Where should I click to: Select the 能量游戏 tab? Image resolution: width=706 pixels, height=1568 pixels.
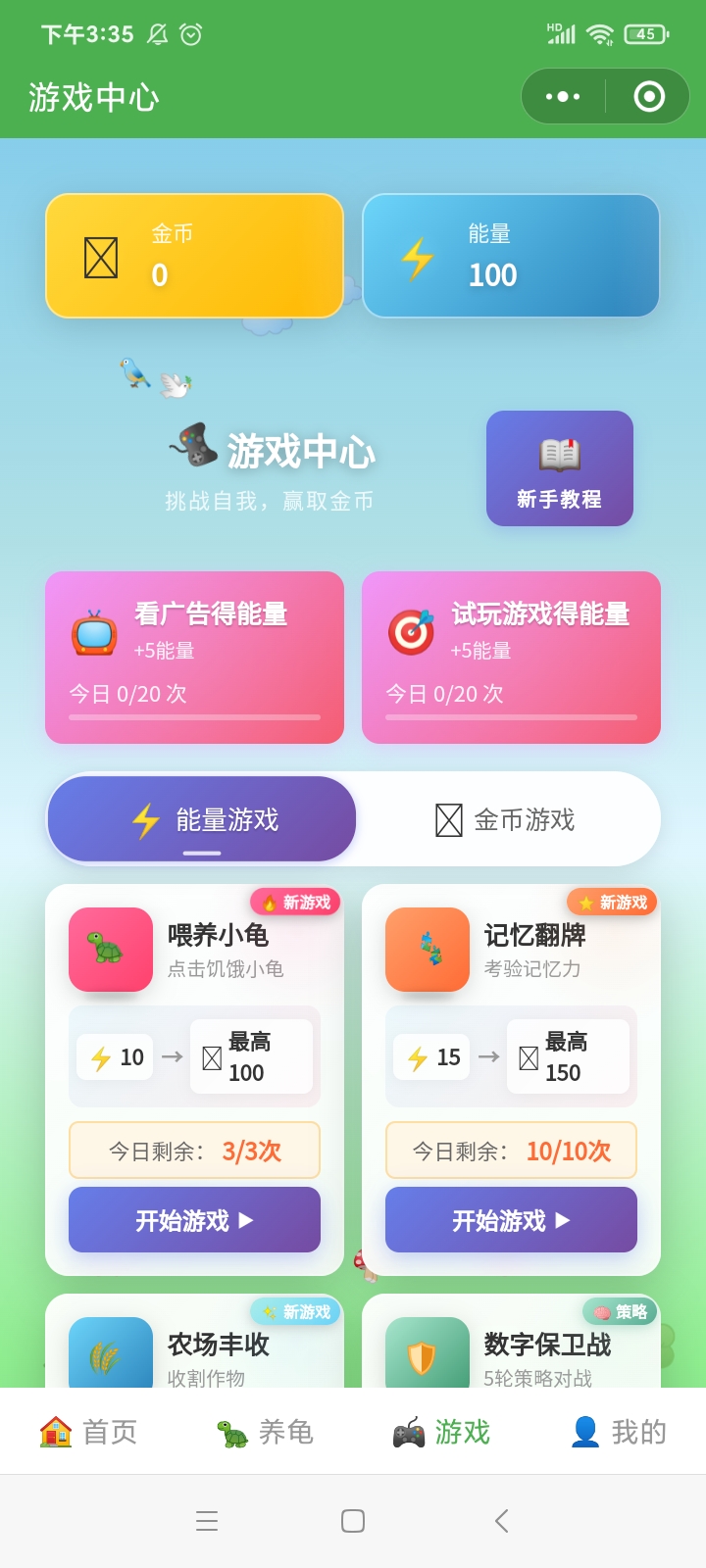[x=202, y=819]
